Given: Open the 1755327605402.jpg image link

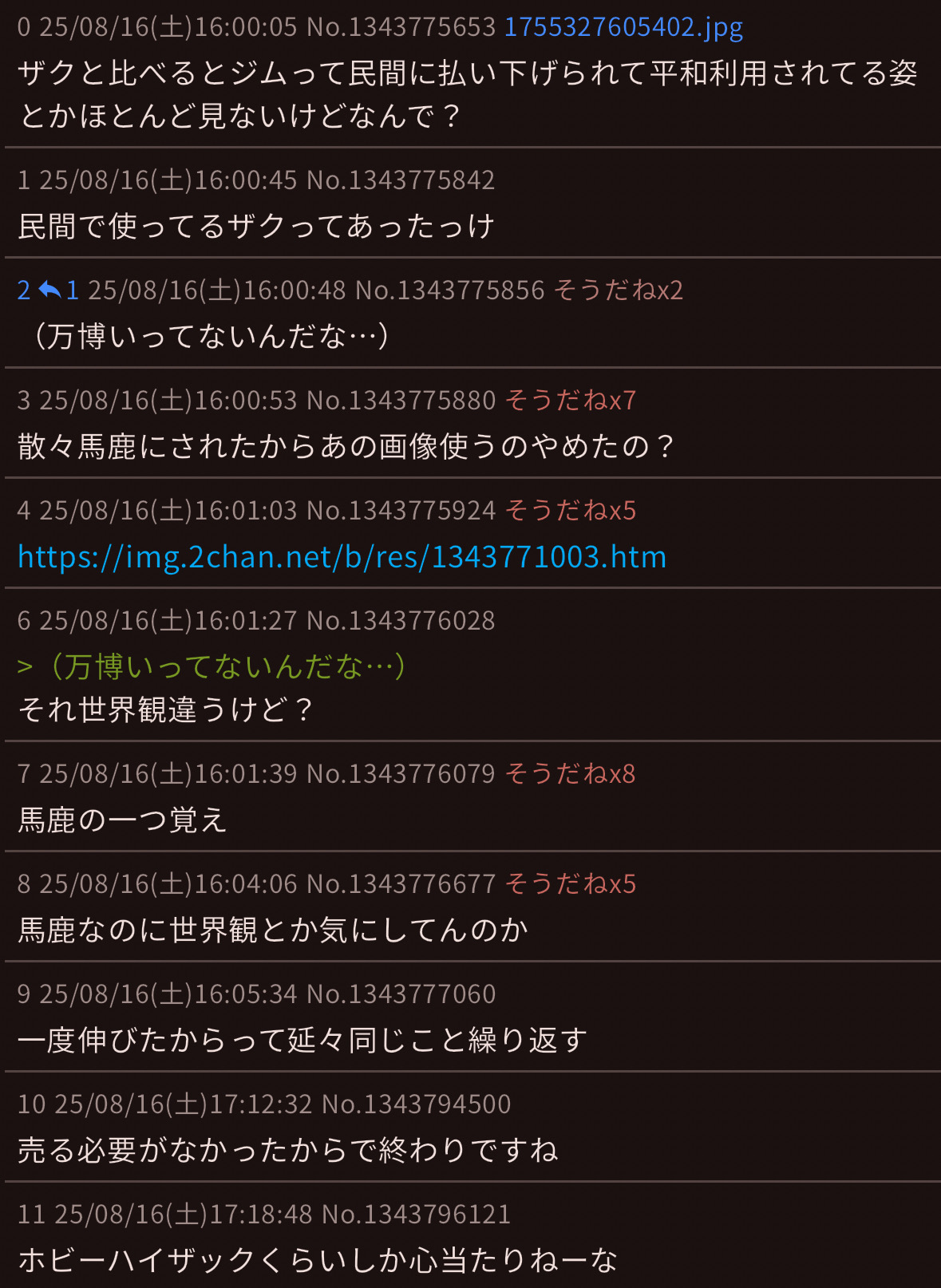Looking at the screenshot, I should pyautogui.click(x=623, y=27).
